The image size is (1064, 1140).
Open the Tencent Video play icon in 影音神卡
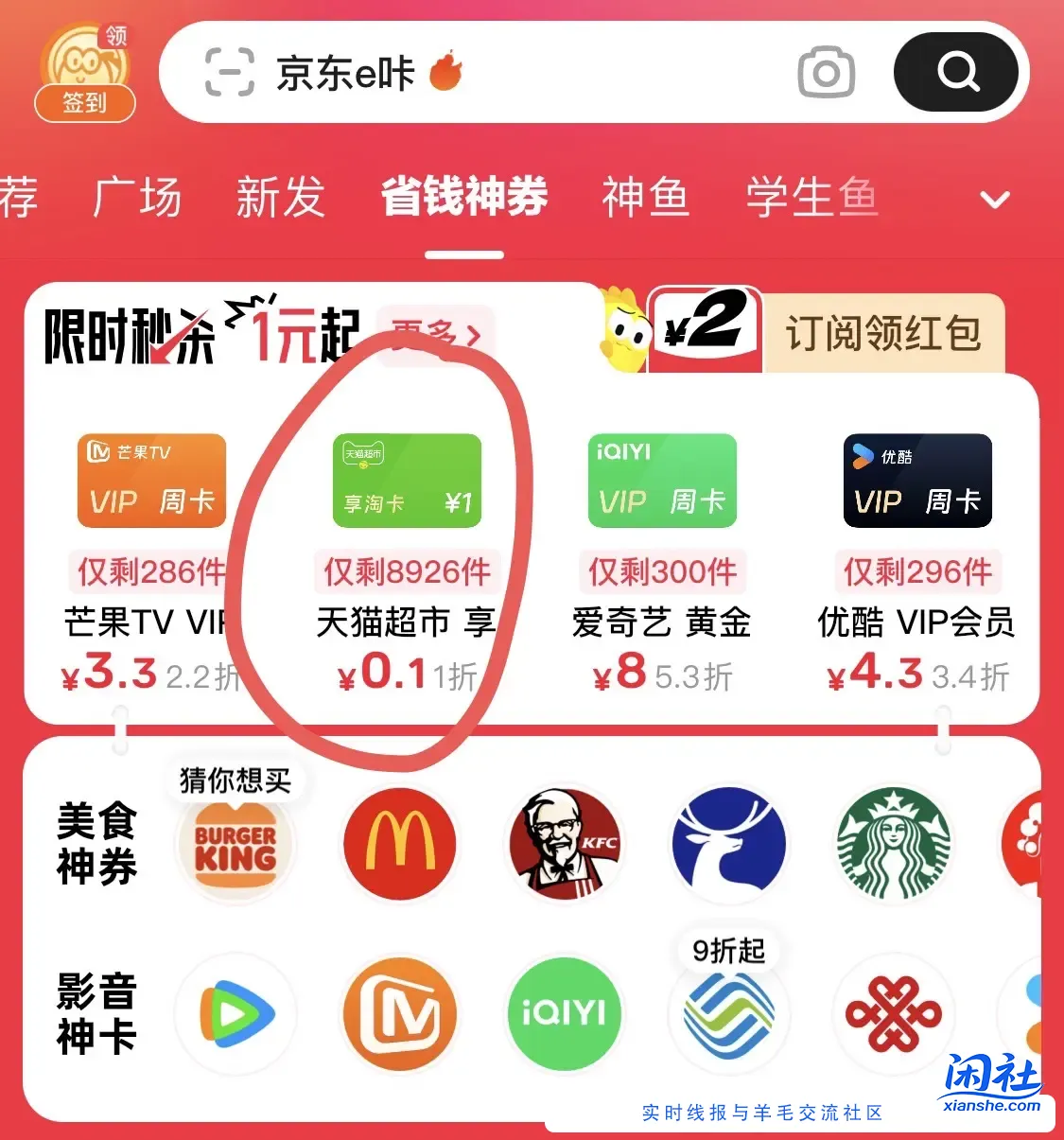point(235,1013)
